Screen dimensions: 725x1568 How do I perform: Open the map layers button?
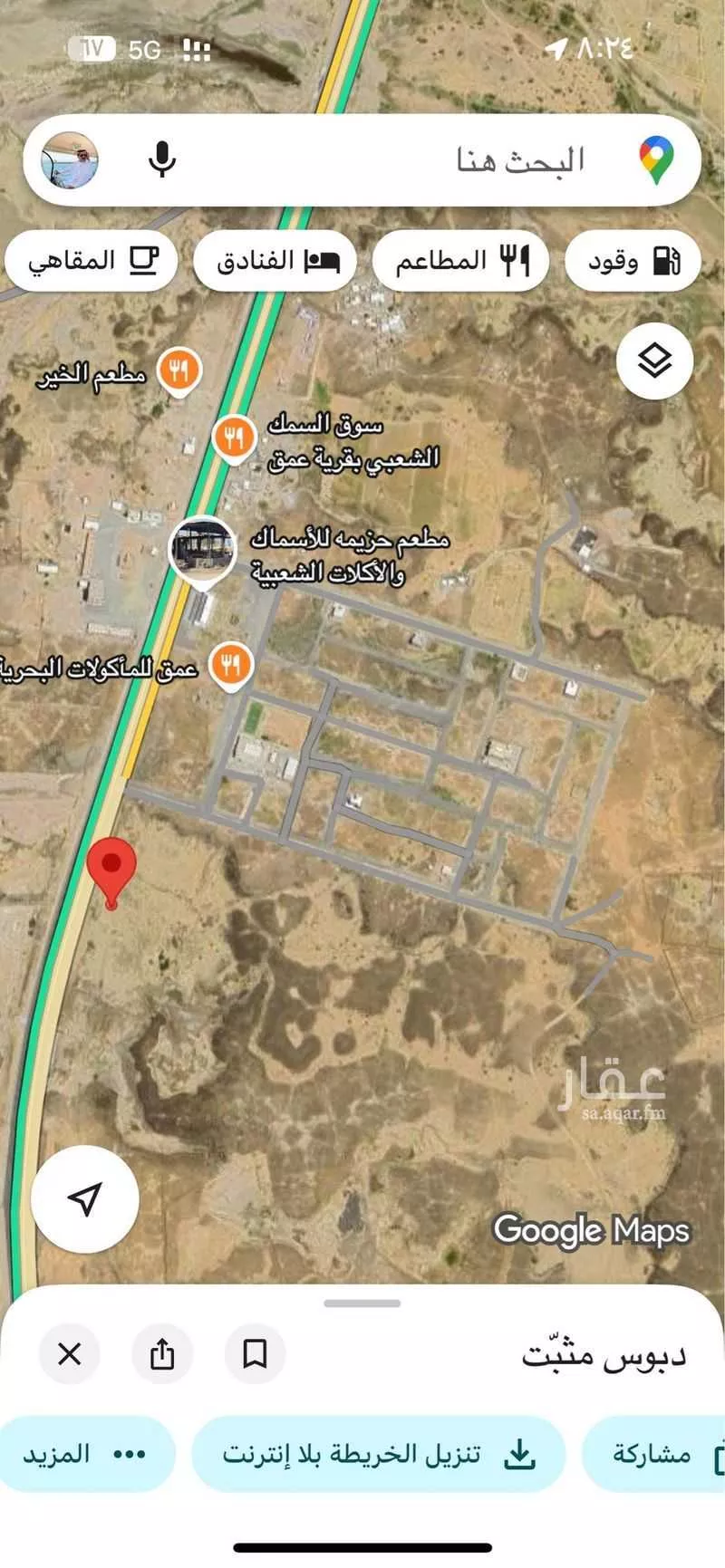click(x=654, y=361)
